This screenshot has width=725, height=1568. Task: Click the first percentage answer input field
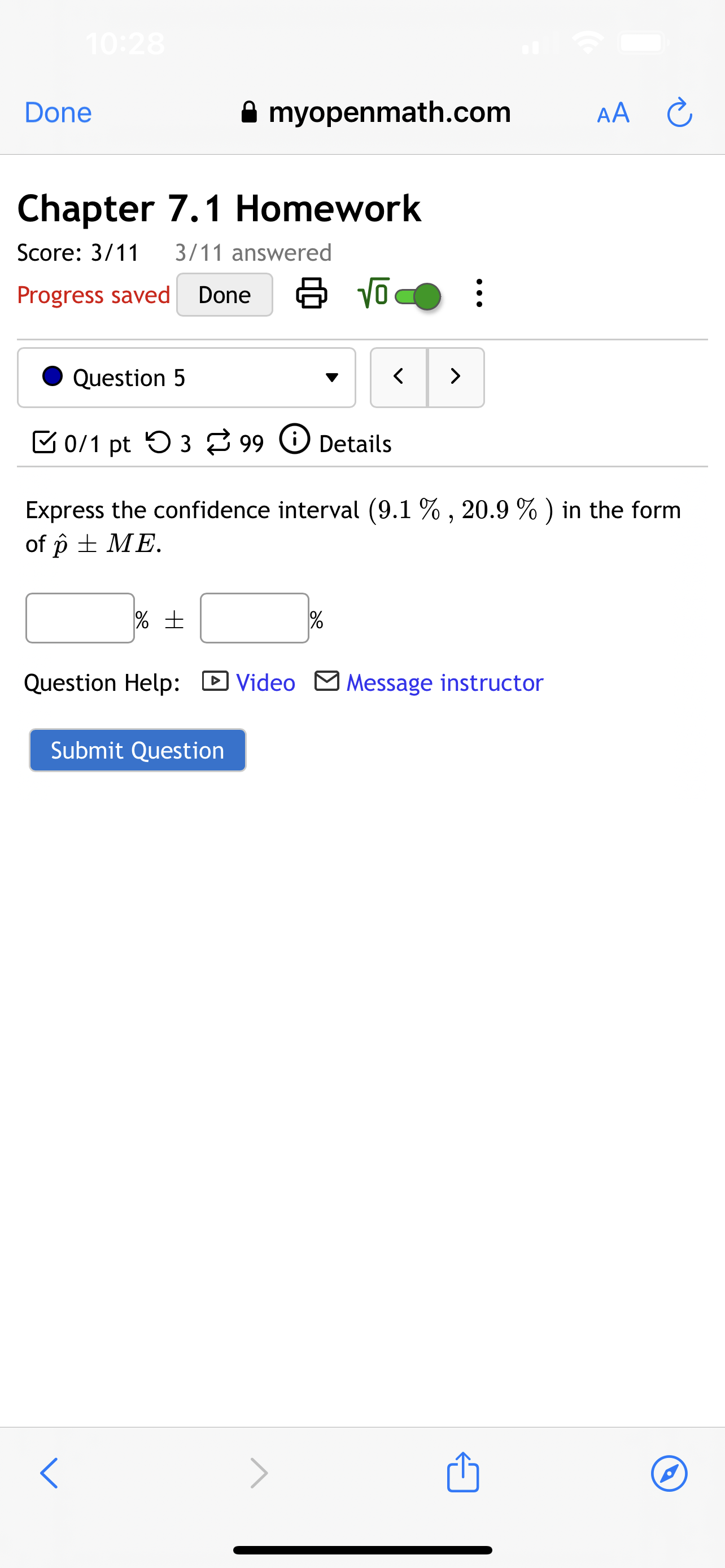80,618
